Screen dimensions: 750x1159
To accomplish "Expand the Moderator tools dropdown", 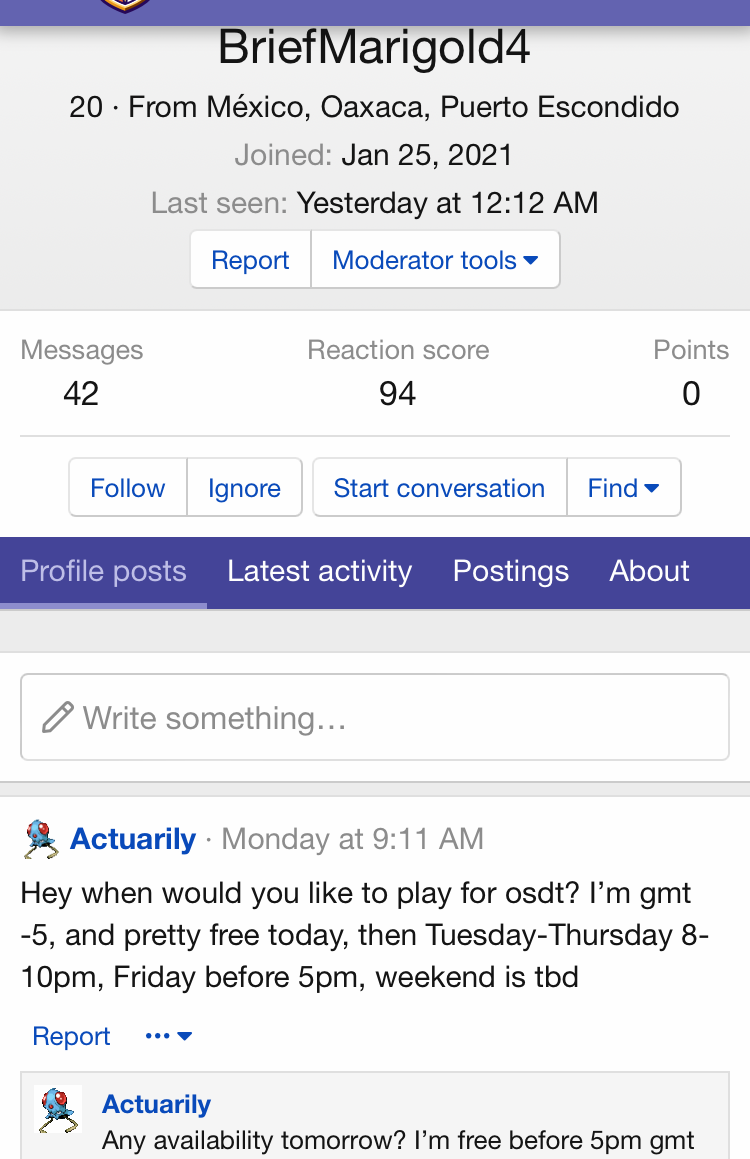I will point(435,260).
